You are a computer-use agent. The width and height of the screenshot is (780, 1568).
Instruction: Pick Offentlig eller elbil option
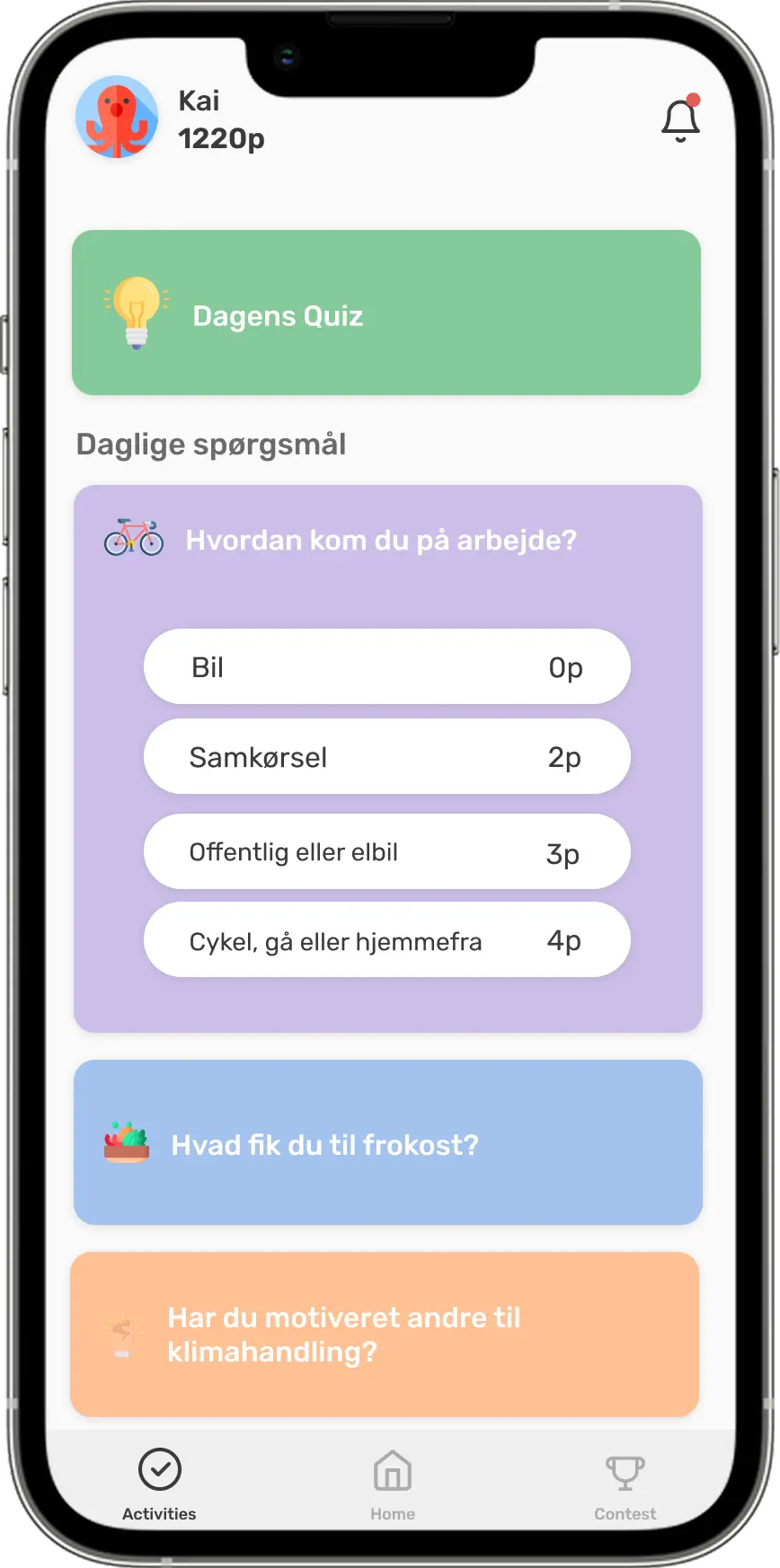[x=386, y=851]
